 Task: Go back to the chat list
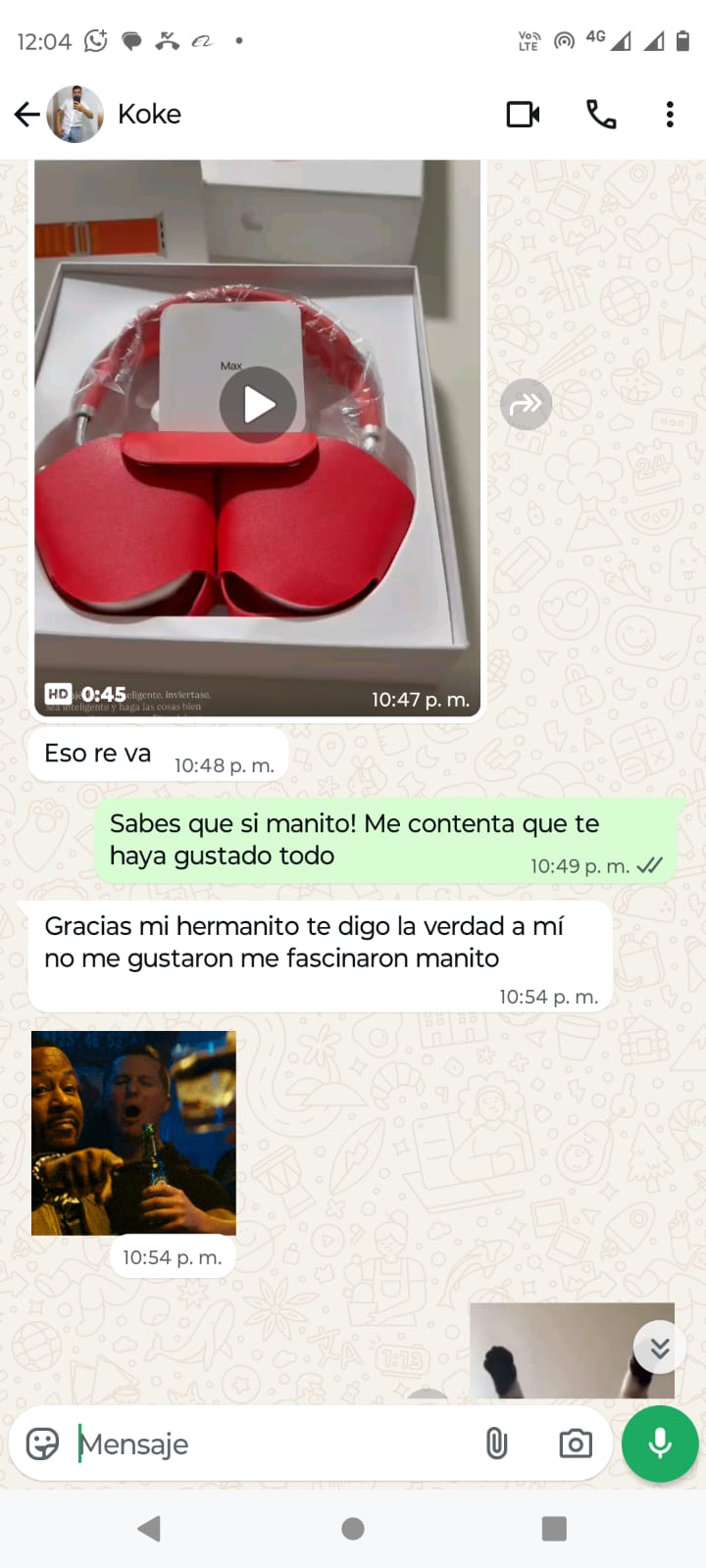(27, 115)
